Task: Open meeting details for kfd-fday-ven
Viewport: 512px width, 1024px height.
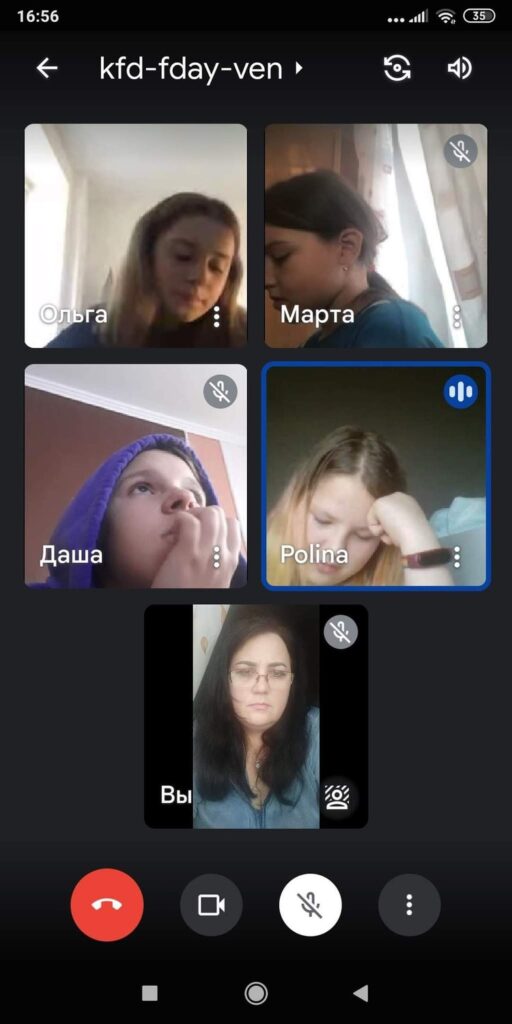Action: pos(200,68)
